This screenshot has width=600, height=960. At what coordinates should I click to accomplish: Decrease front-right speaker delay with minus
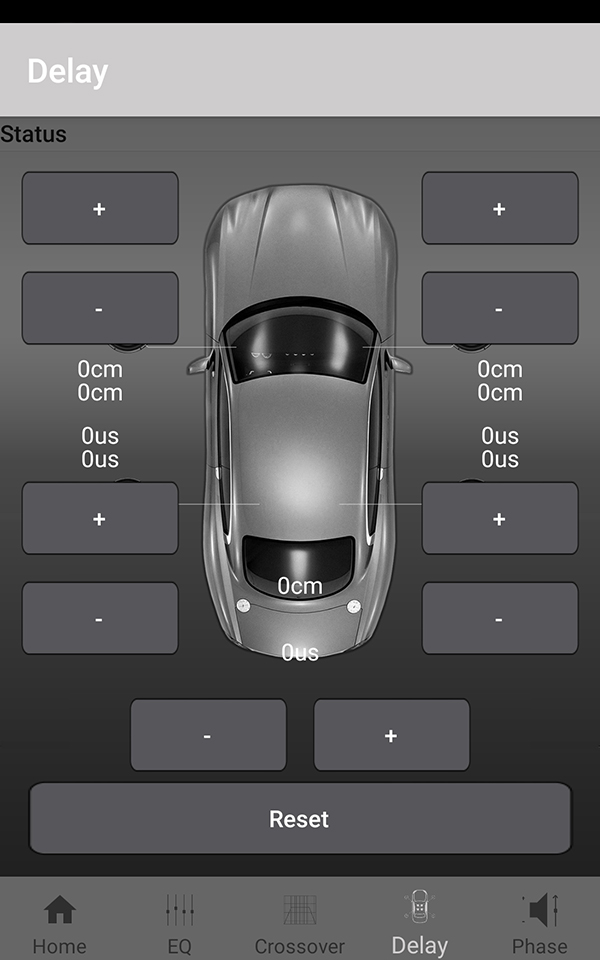[500, 308]
